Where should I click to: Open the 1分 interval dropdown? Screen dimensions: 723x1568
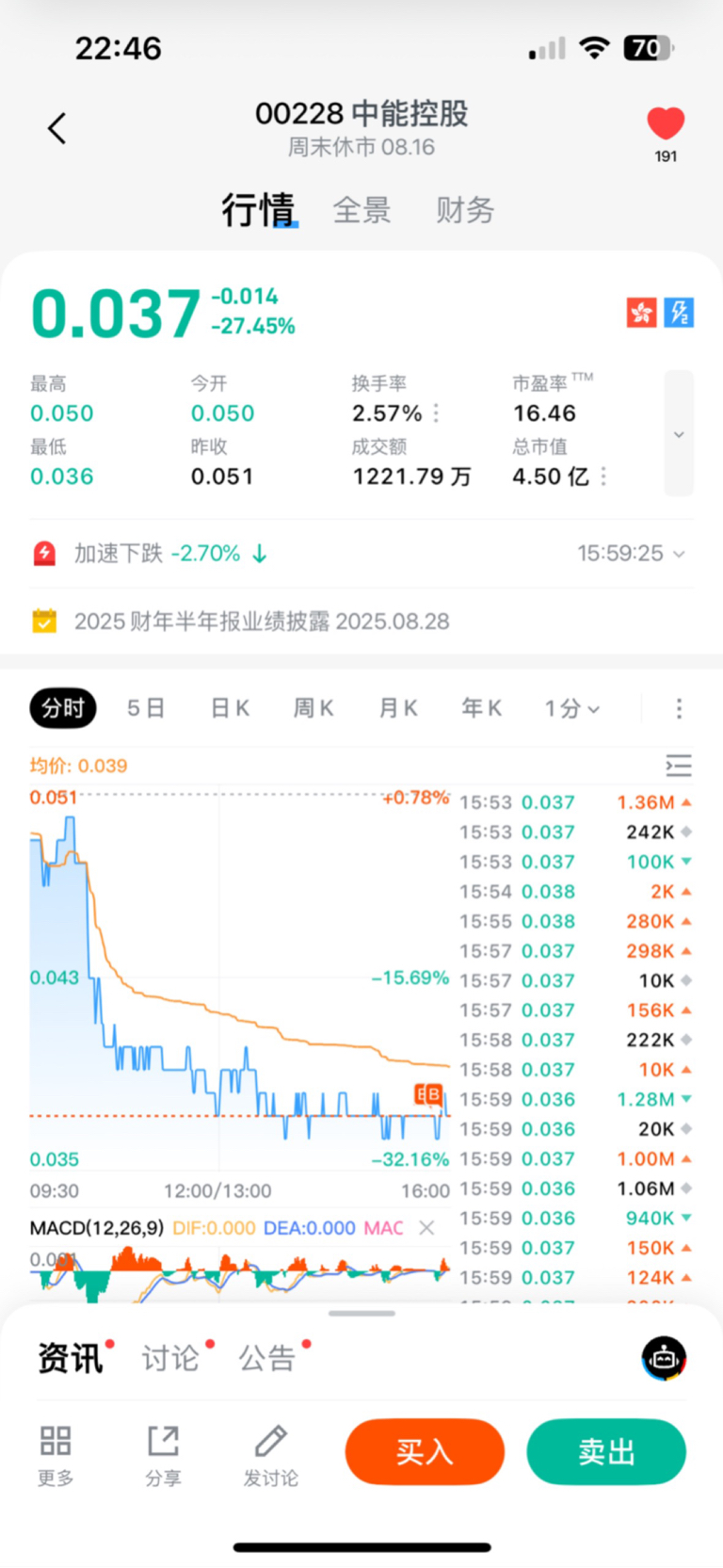[571, 708]
